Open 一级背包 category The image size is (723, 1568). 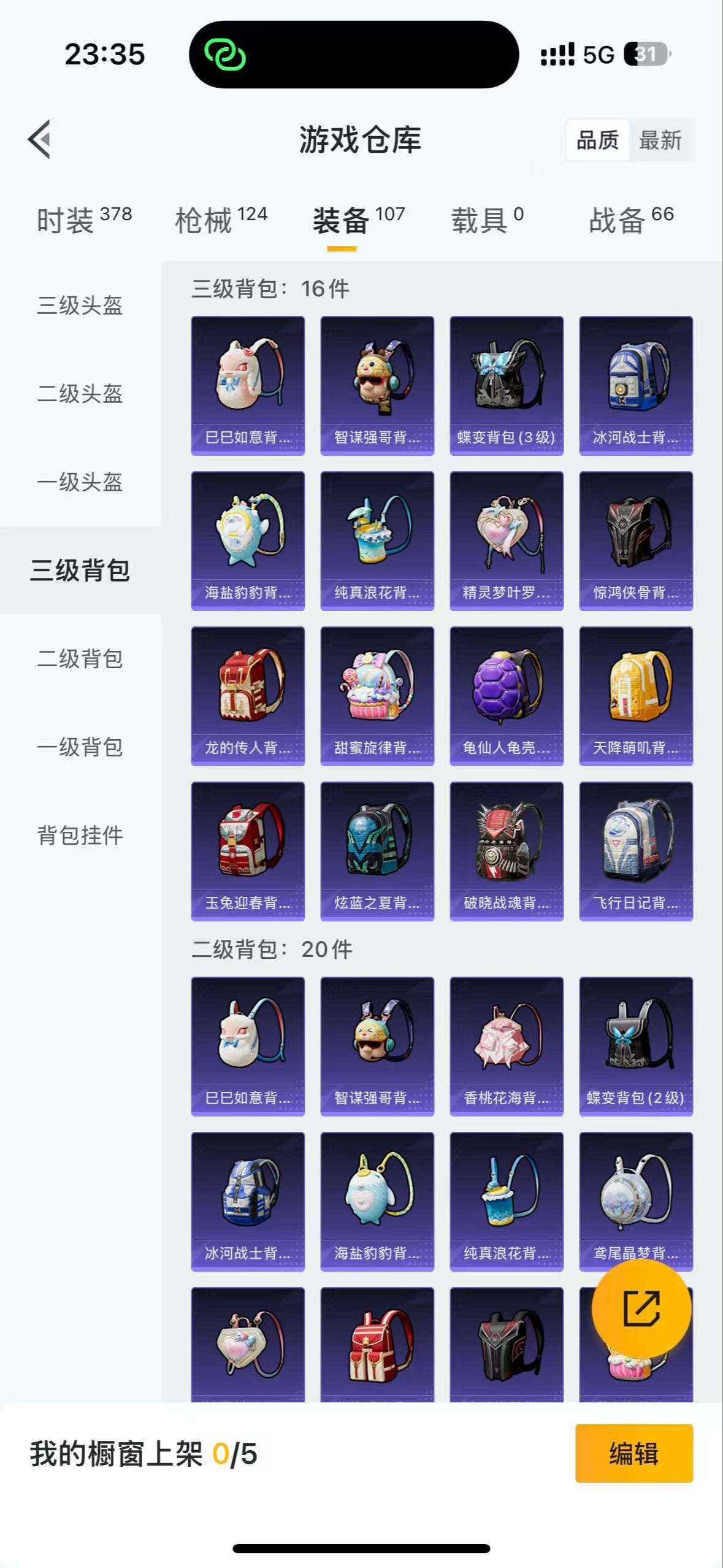(x=80, y=747)
